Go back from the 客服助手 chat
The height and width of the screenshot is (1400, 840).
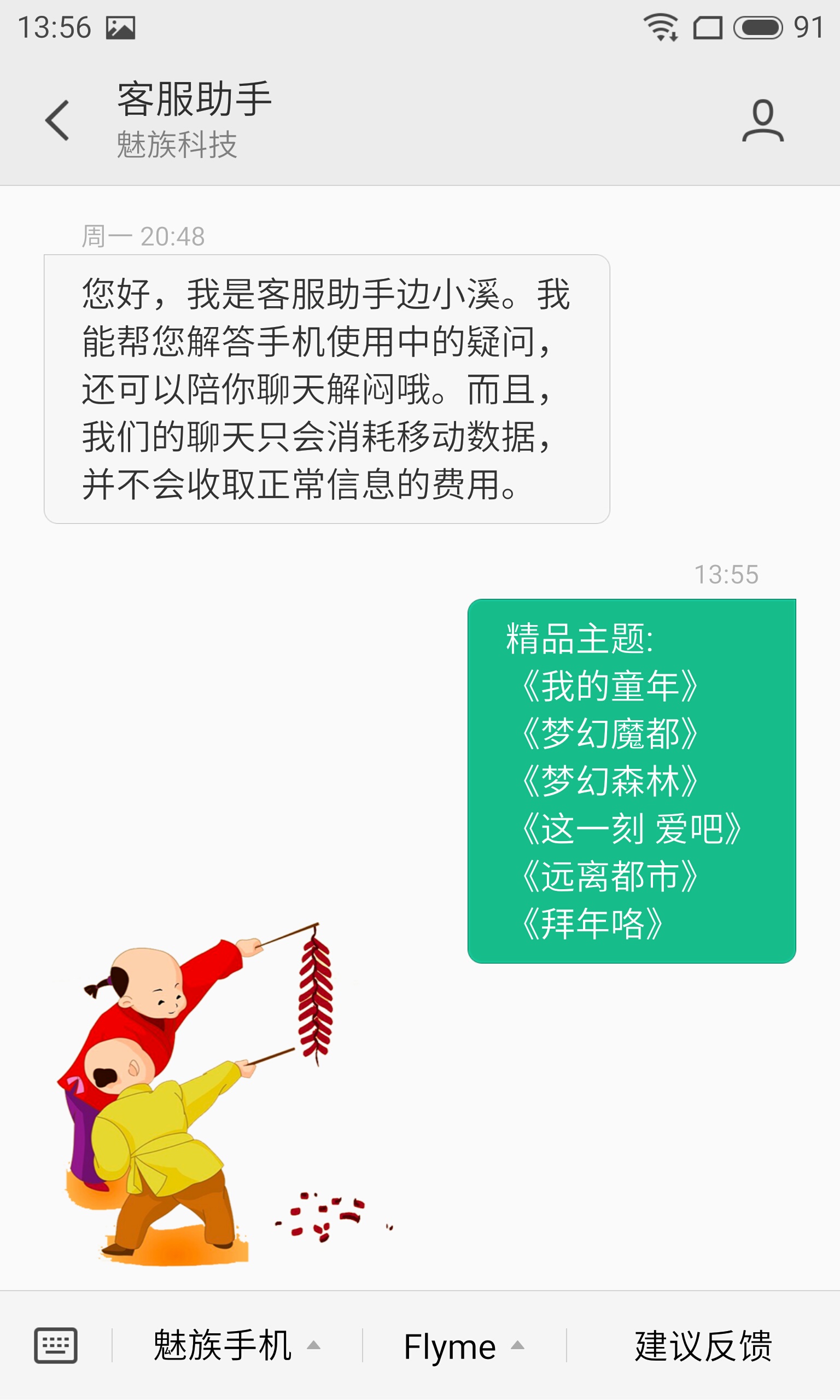pos(57,120)
